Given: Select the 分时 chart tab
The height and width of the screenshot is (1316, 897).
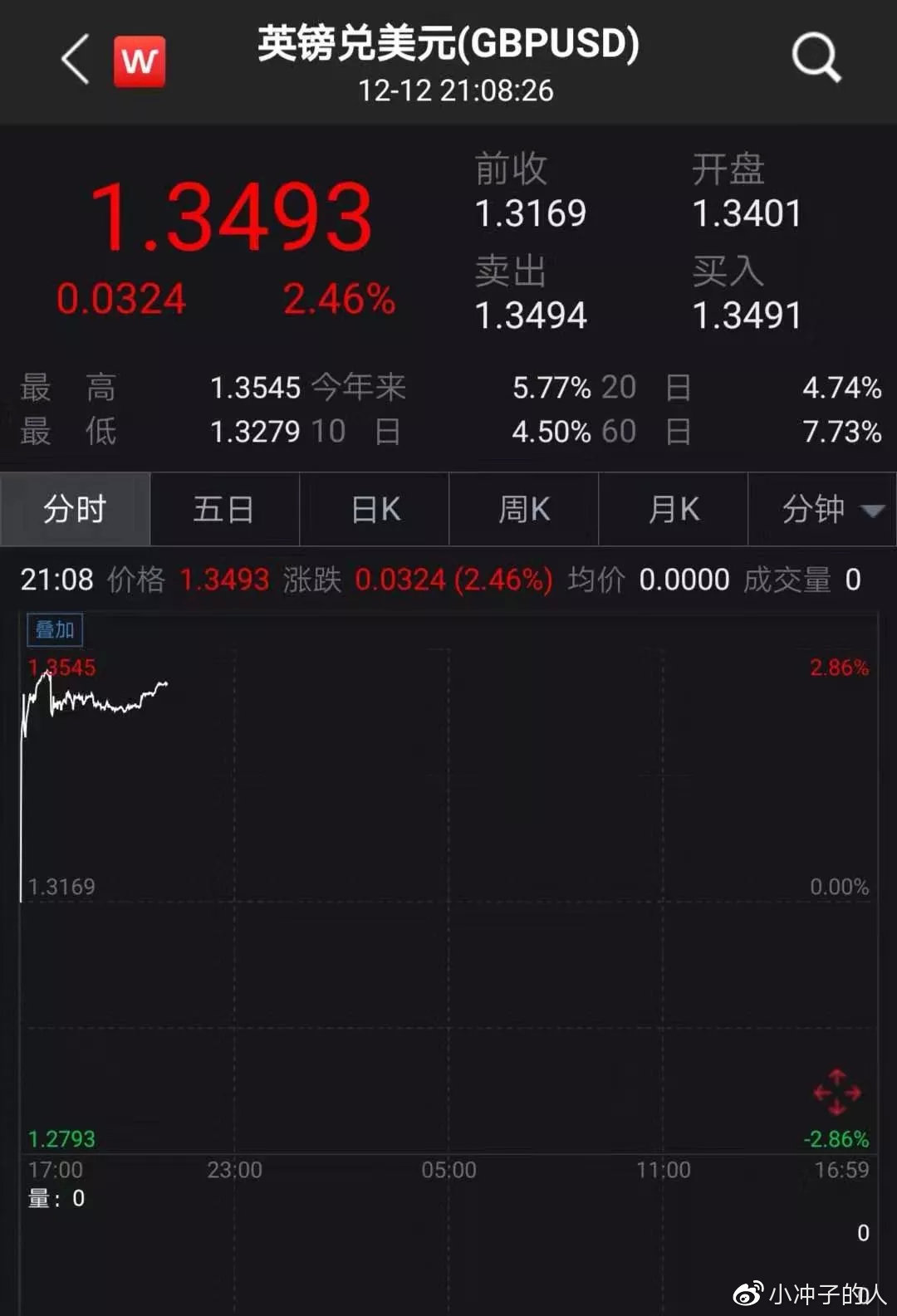Looking at the screenshot, I should tap(75, 509).
